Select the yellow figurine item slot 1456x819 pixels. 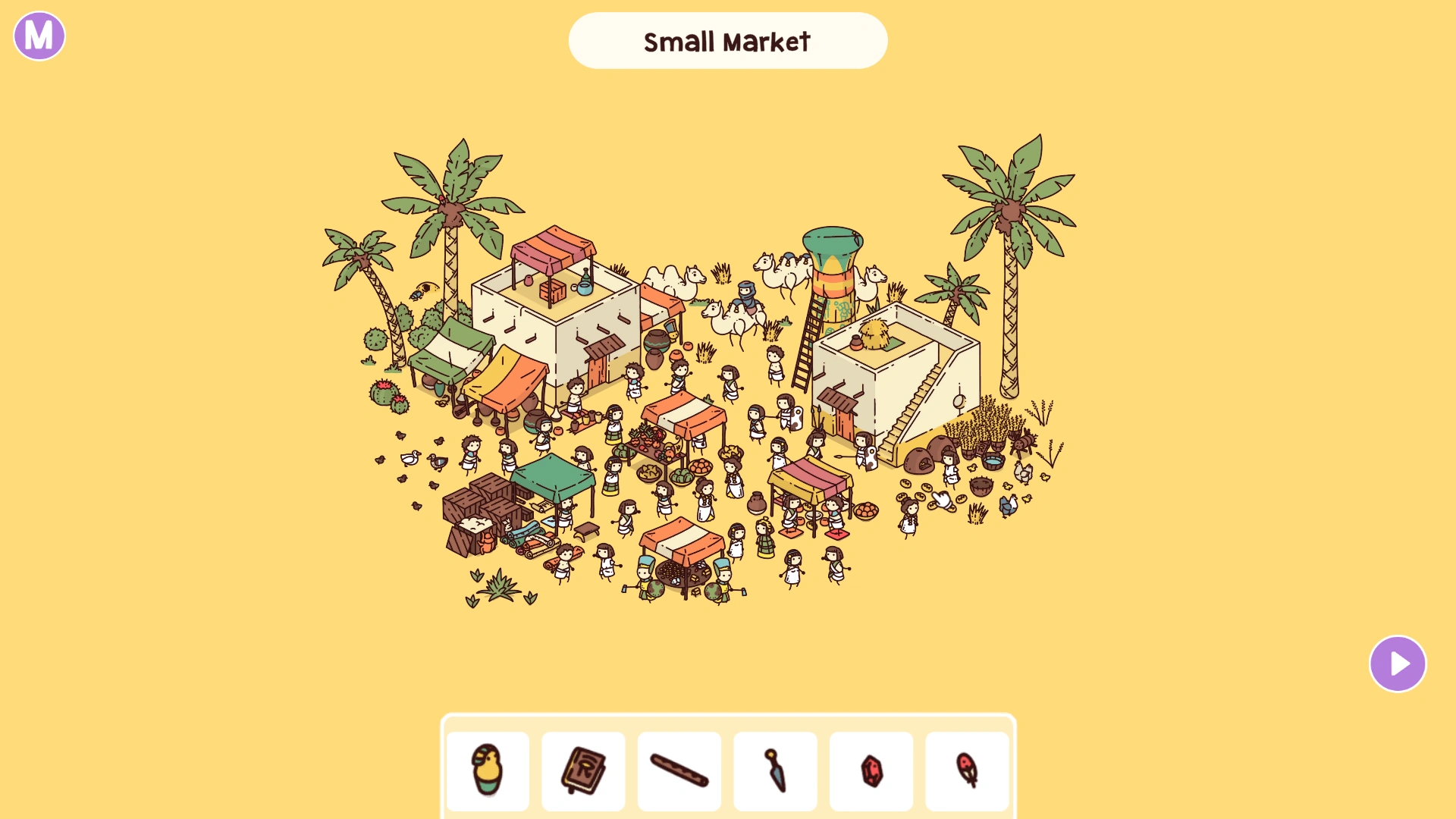point(488,770)
